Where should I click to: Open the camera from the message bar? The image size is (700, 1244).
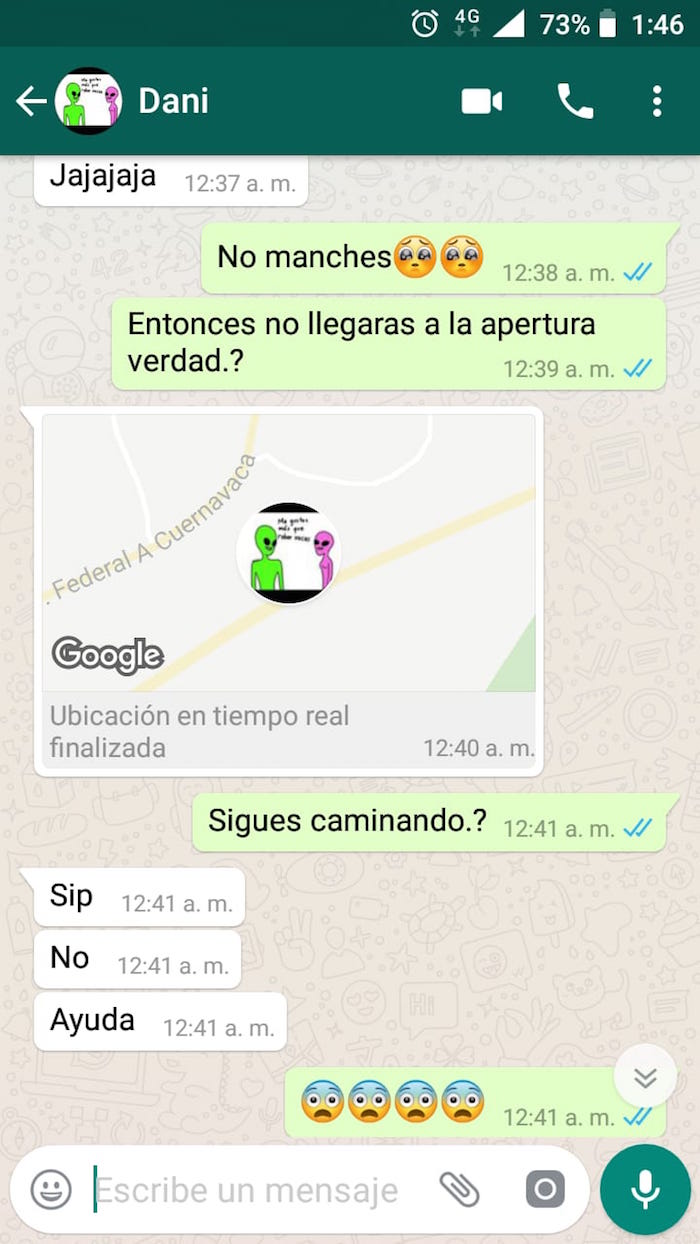545,1190
